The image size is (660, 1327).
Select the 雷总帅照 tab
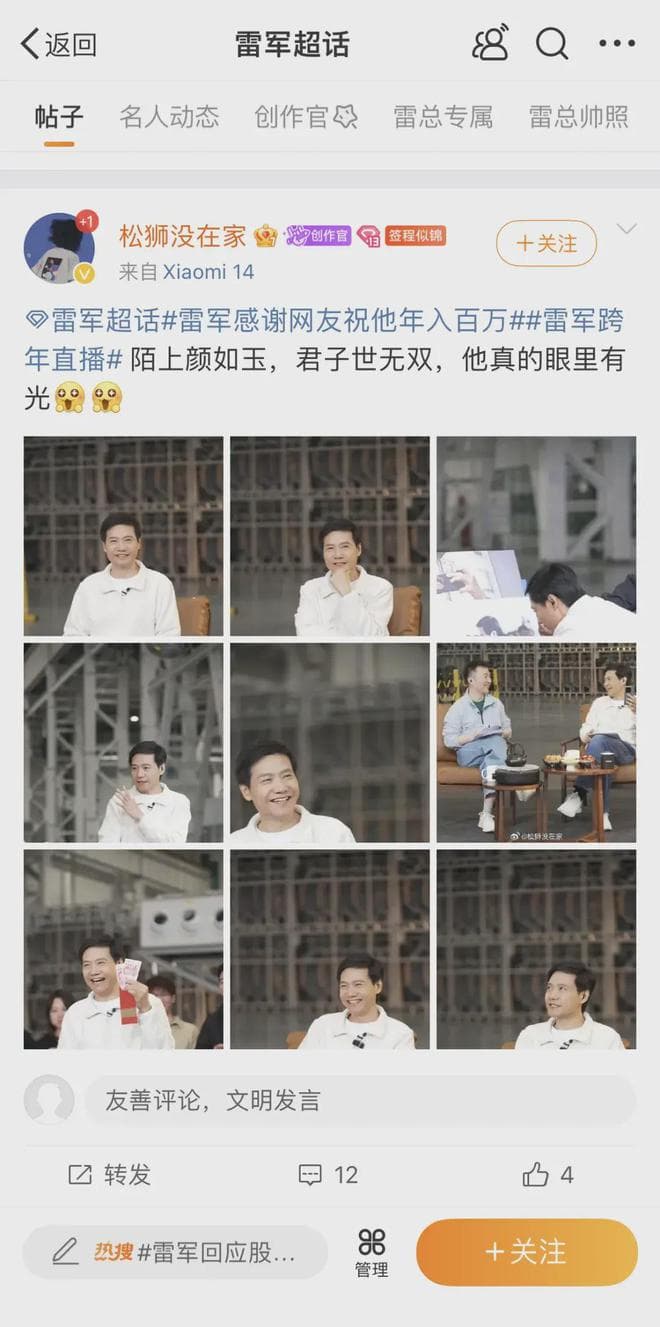pyautogui.click(x=578, y=117)
